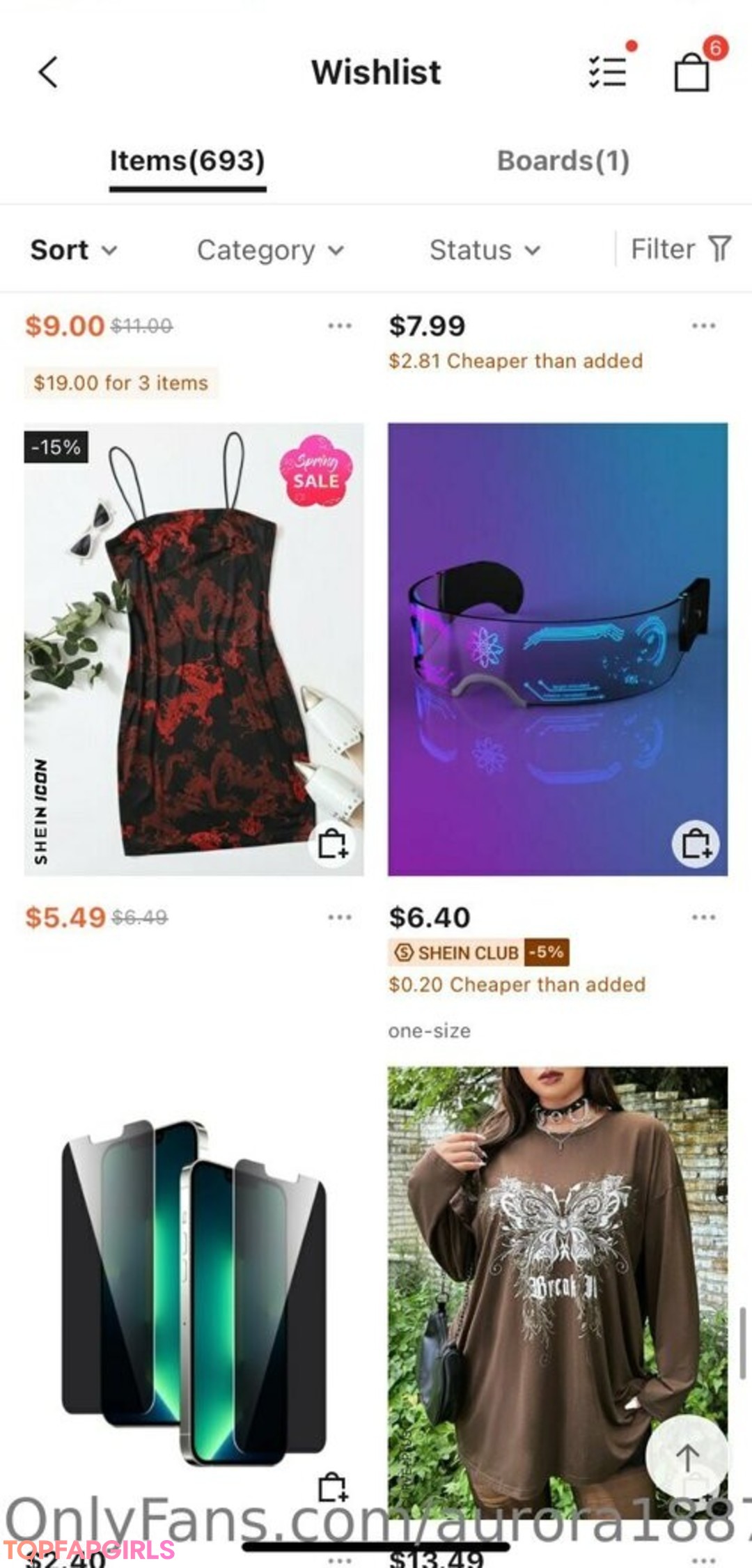Viewport: 752px width, 1568px height.
Task: Select the Items tab
Action: [x=187, y=161]
